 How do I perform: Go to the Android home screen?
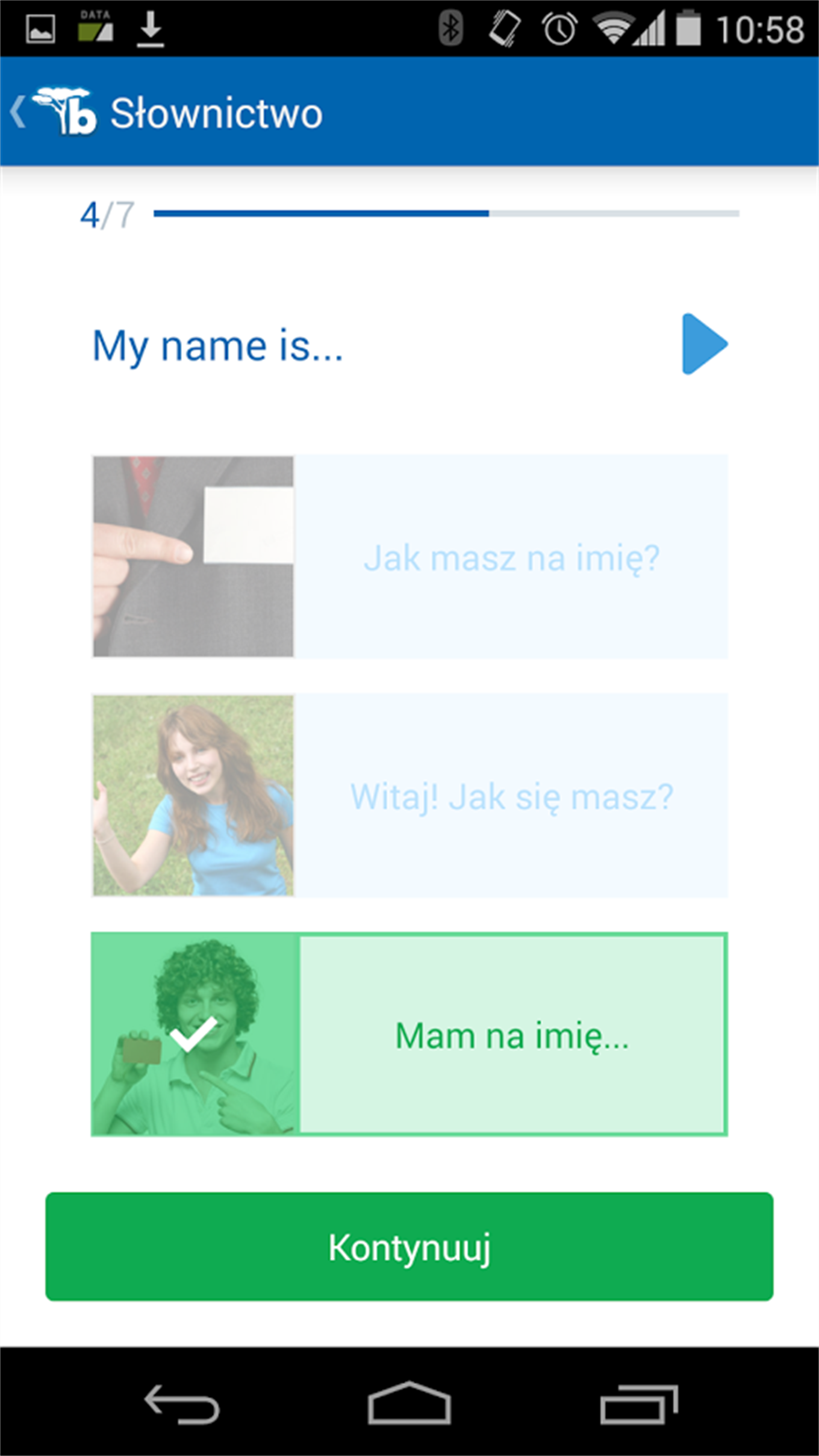[409, 1404]
